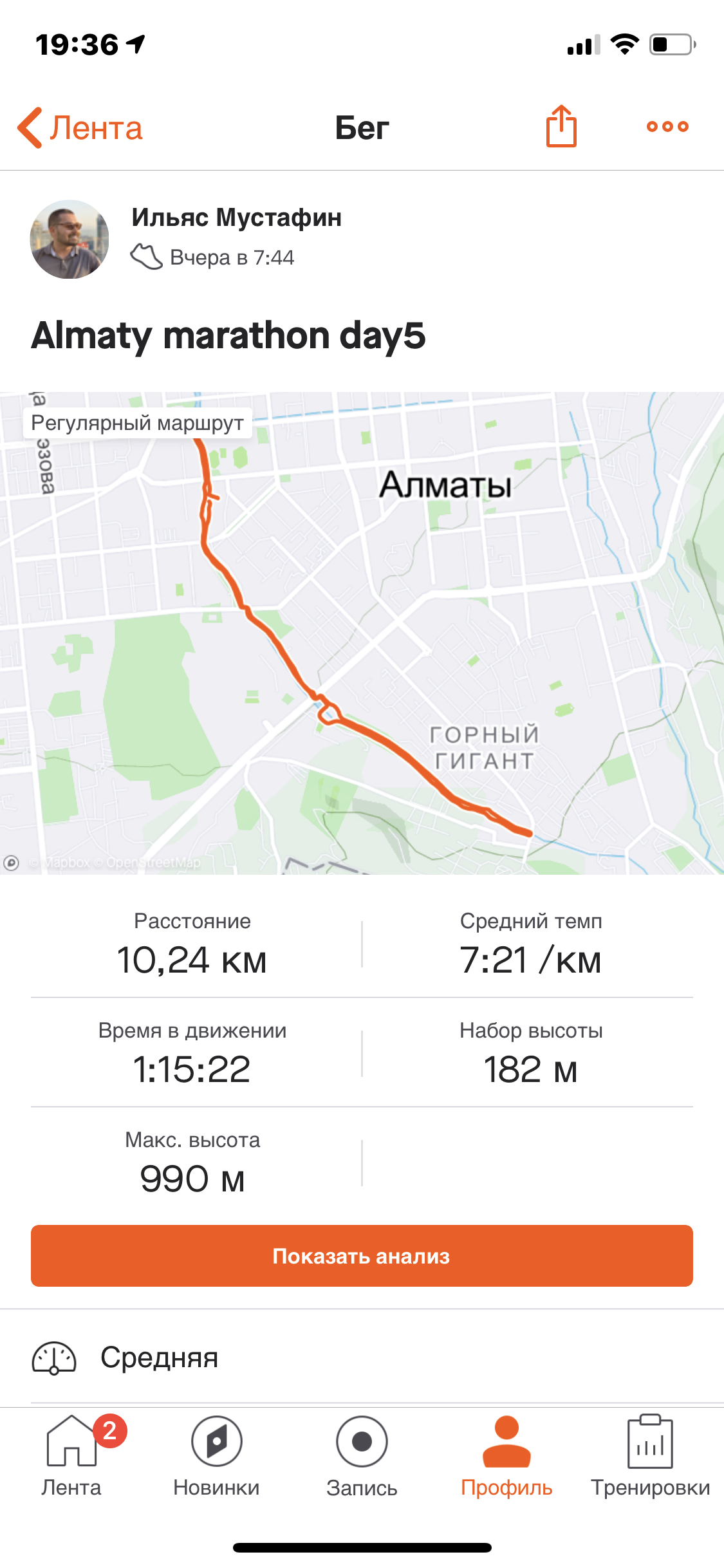Open the Средняя effort row
The width and height of the screenshot is (724, 1568).
point(362,1358)
